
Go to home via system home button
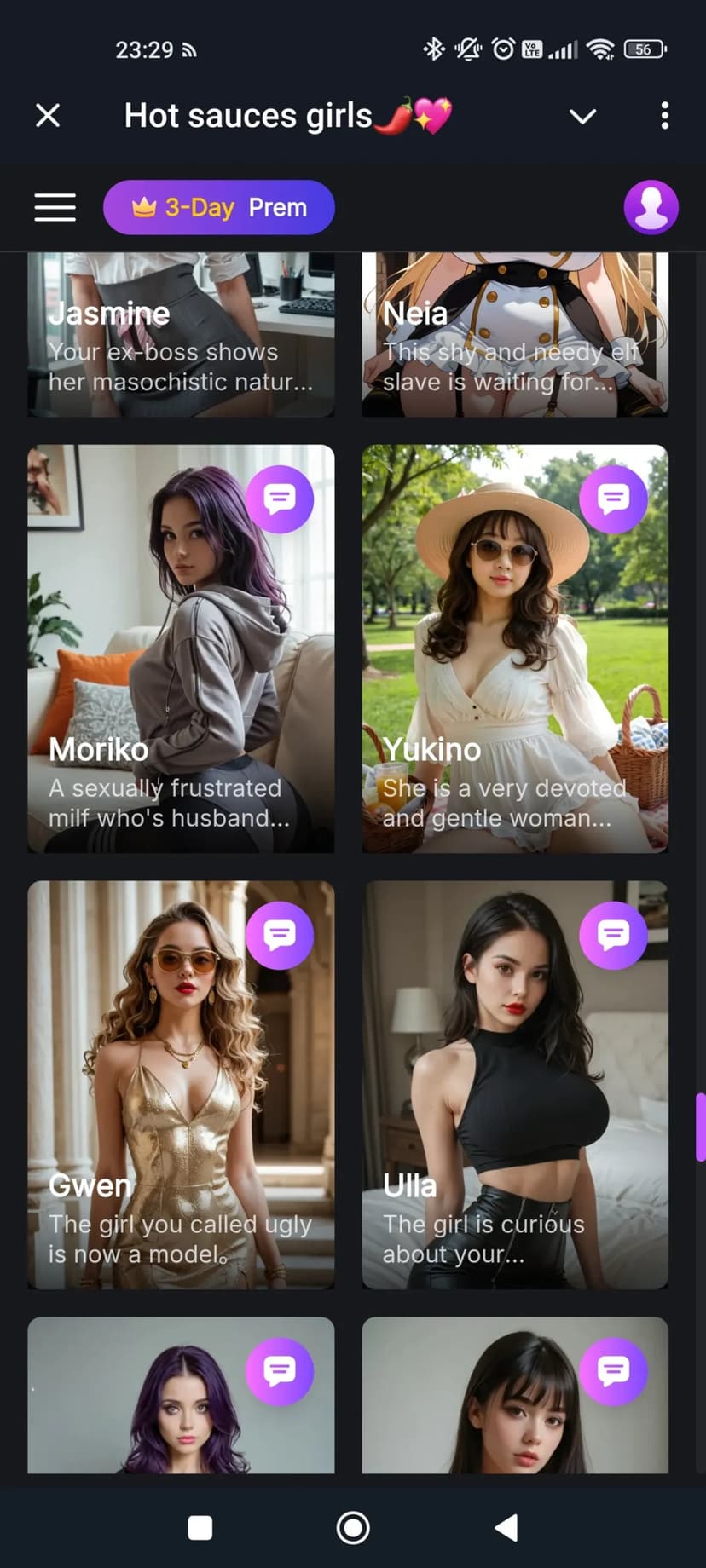[353, 1528]
